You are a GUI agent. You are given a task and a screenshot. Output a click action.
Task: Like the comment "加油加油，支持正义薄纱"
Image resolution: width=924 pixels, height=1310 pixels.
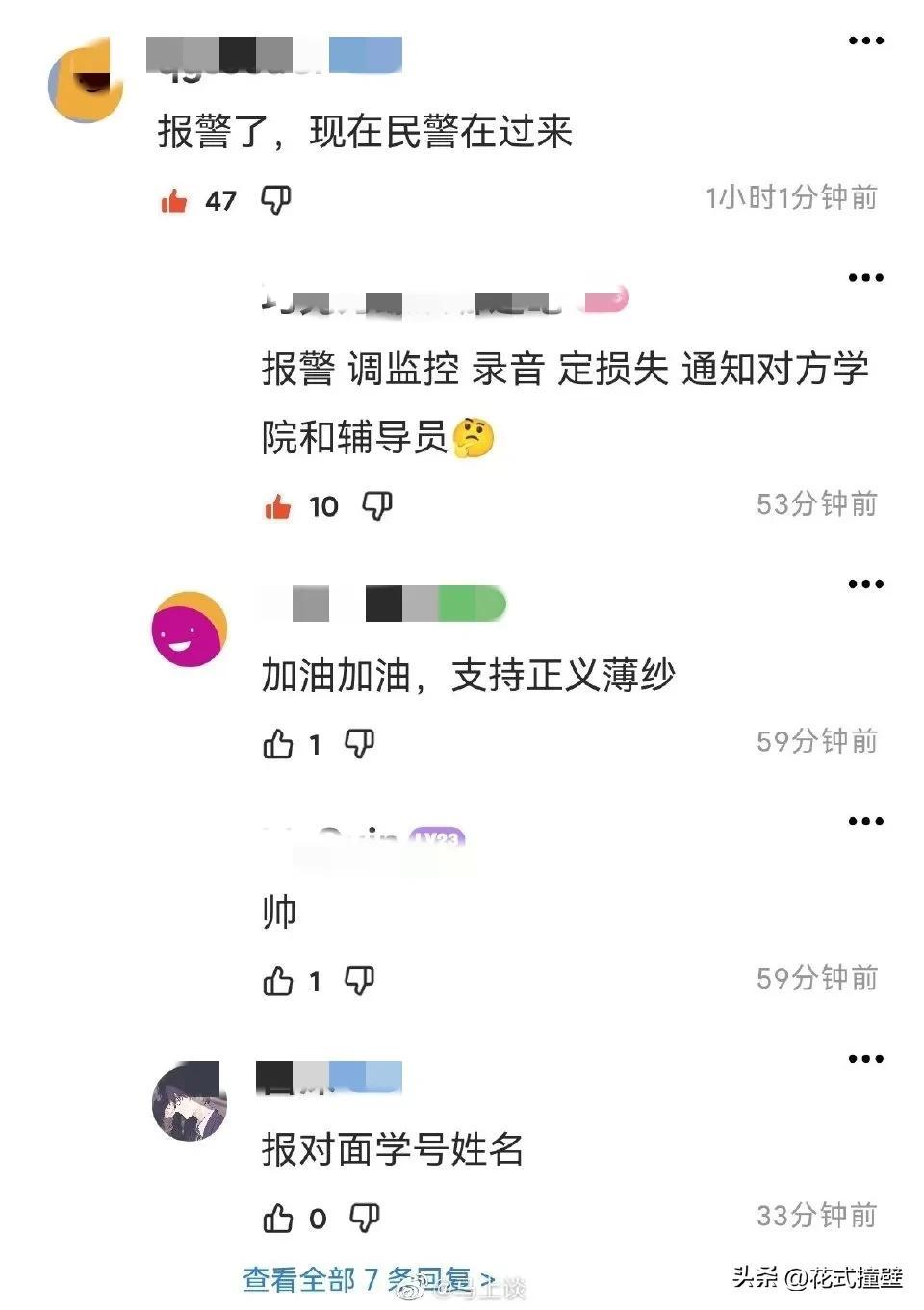pos(279,742)
